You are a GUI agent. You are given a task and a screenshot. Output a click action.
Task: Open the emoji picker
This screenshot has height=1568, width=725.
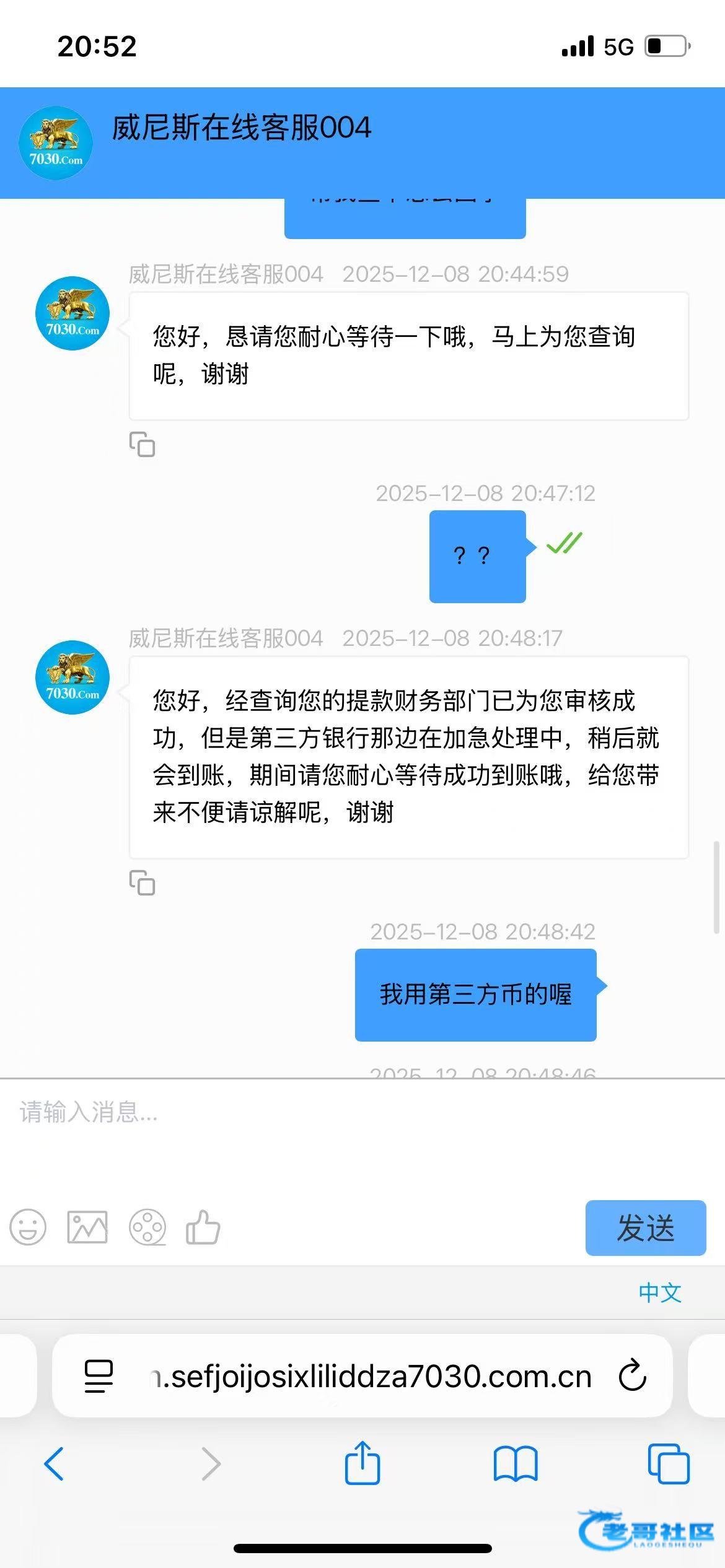28,1227
